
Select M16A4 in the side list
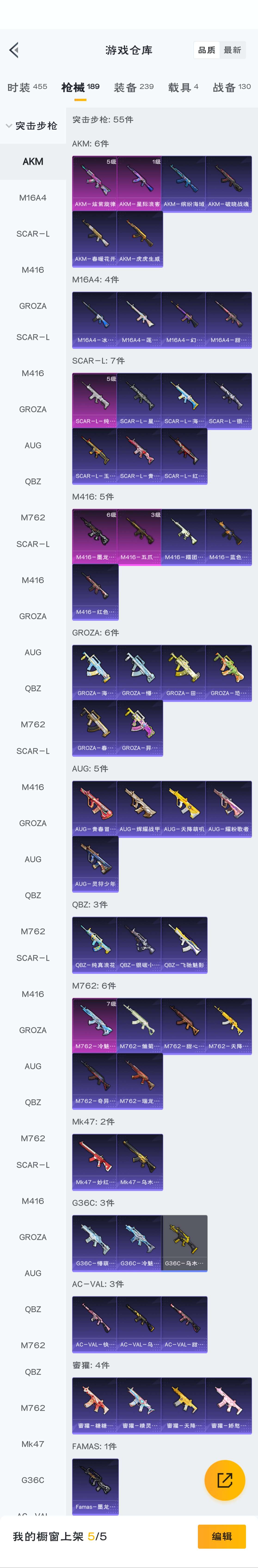(x=33, y=198)
